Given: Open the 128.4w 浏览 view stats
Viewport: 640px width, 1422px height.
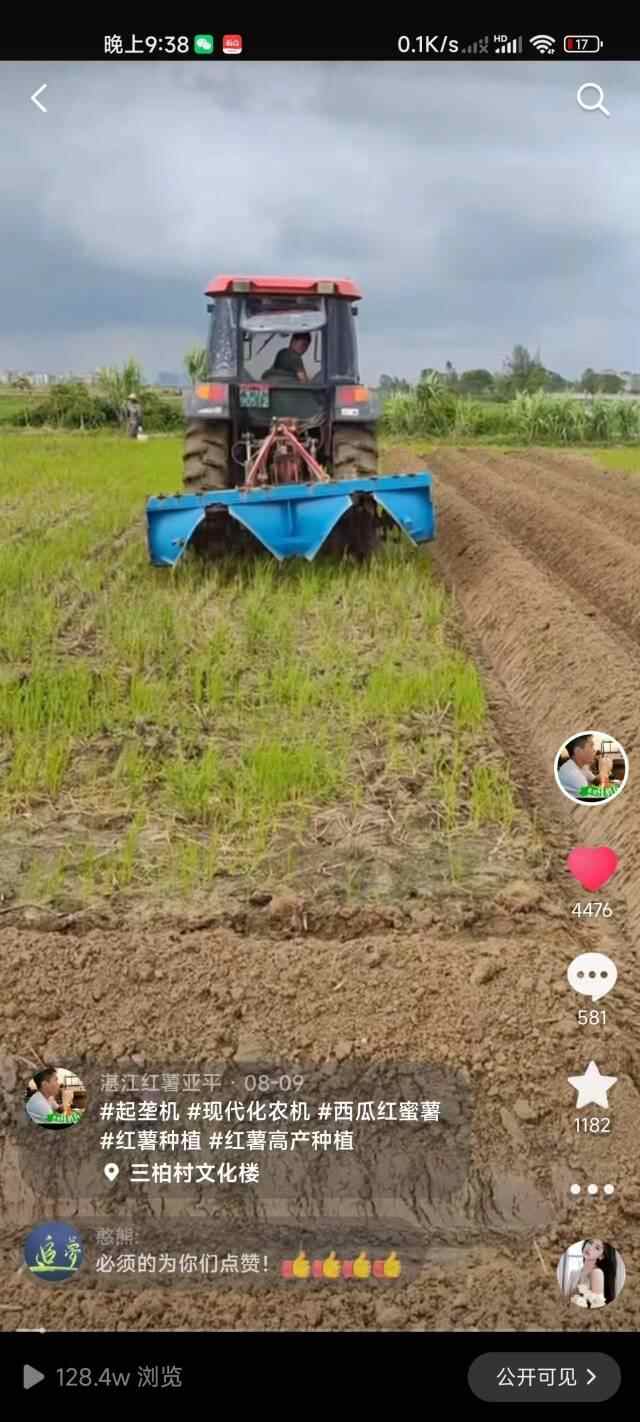Looking at the screenshot, I should [x=104, y=1377].
